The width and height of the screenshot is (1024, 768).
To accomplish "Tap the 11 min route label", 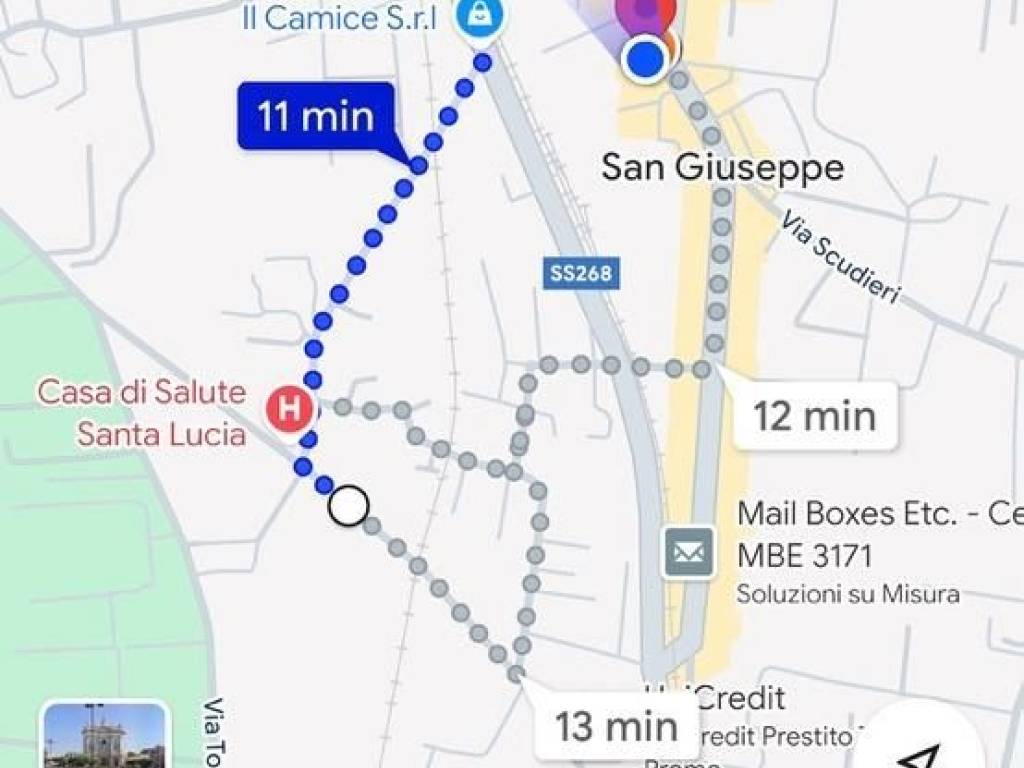I will pyautogui.click(x=316, y=117).
